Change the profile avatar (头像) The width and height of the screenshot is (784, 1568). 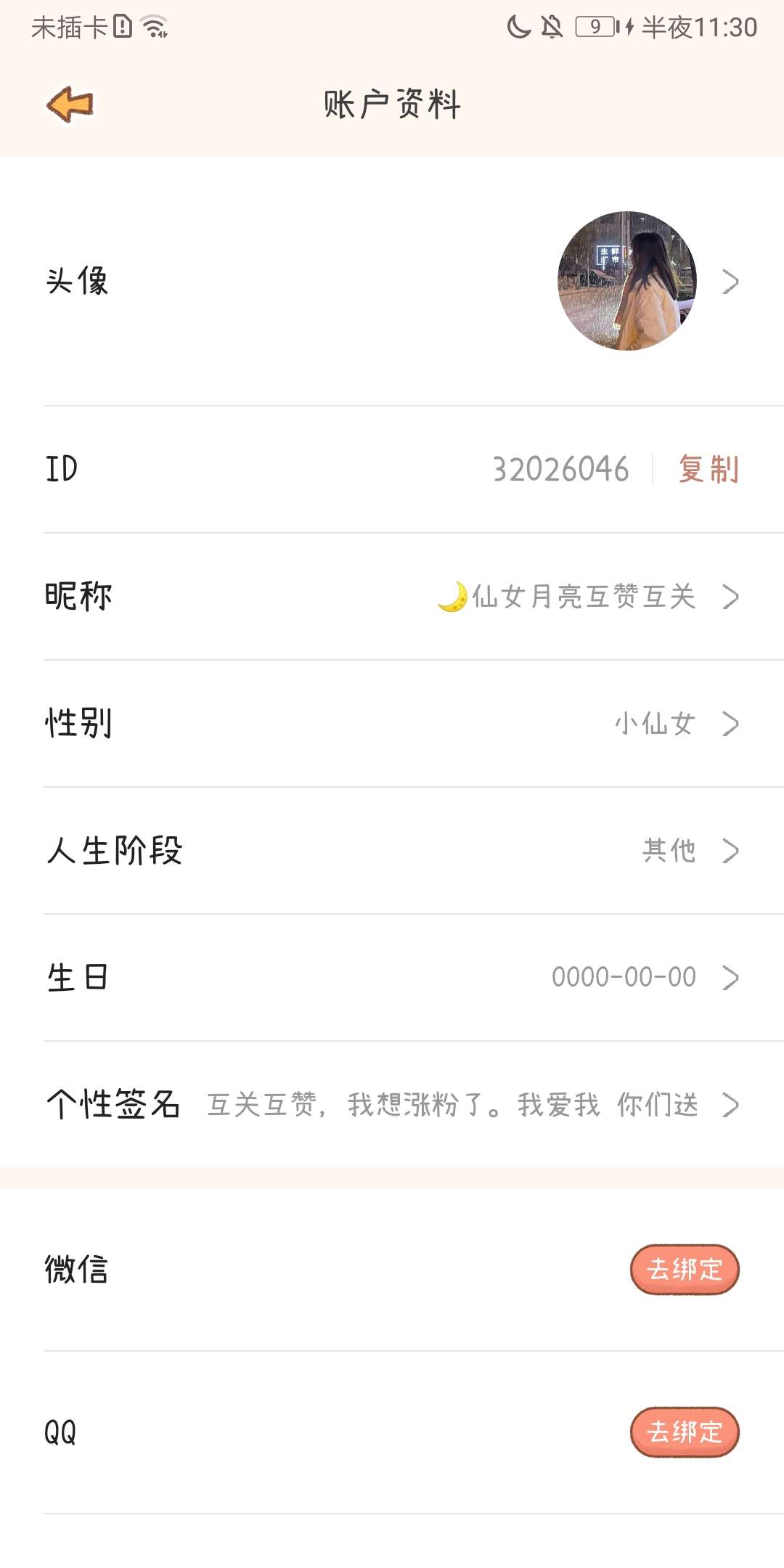click(626, 281)
